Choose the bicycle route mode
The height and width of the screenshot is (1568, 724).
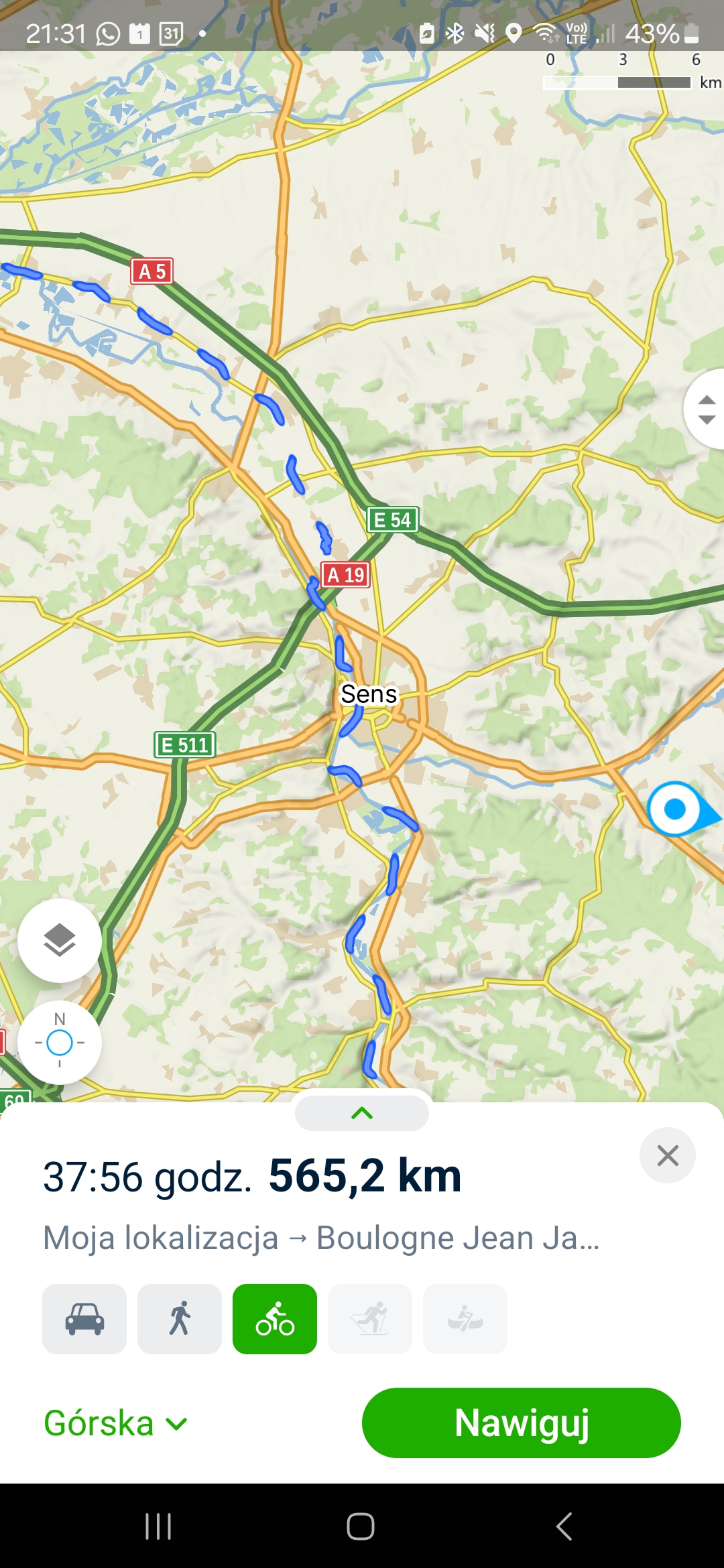tap(275, 1319)
